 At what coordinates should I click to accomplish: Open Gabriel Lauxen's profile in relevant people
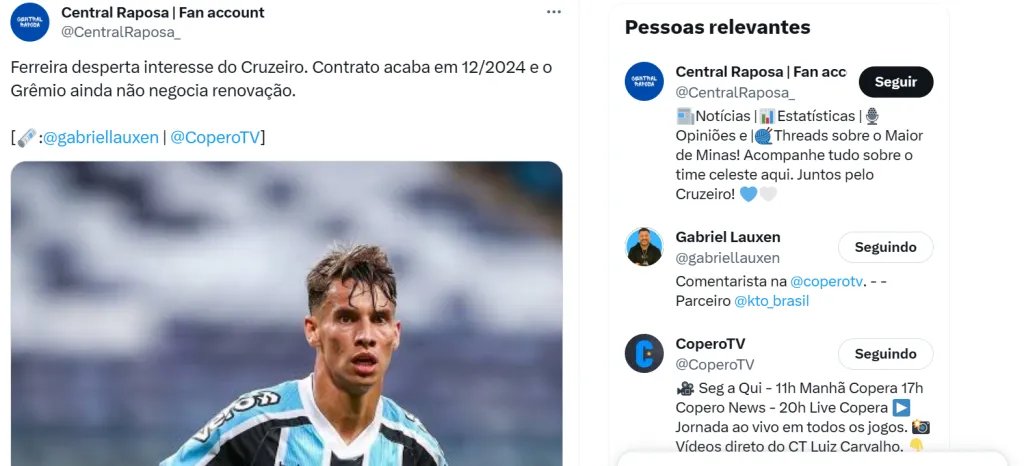point(728,237)
